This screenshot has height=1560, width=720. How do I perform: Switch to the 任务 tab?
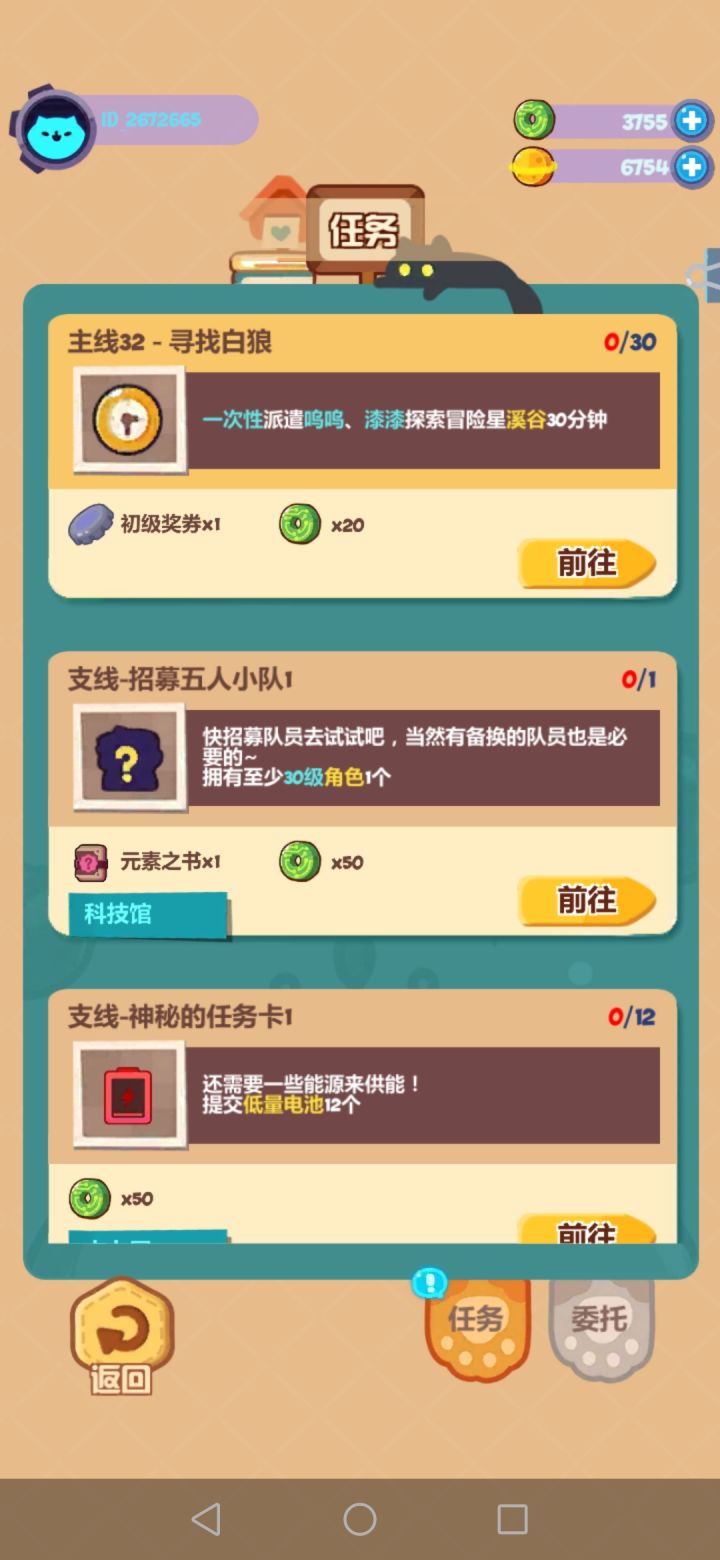point(477,1320)
